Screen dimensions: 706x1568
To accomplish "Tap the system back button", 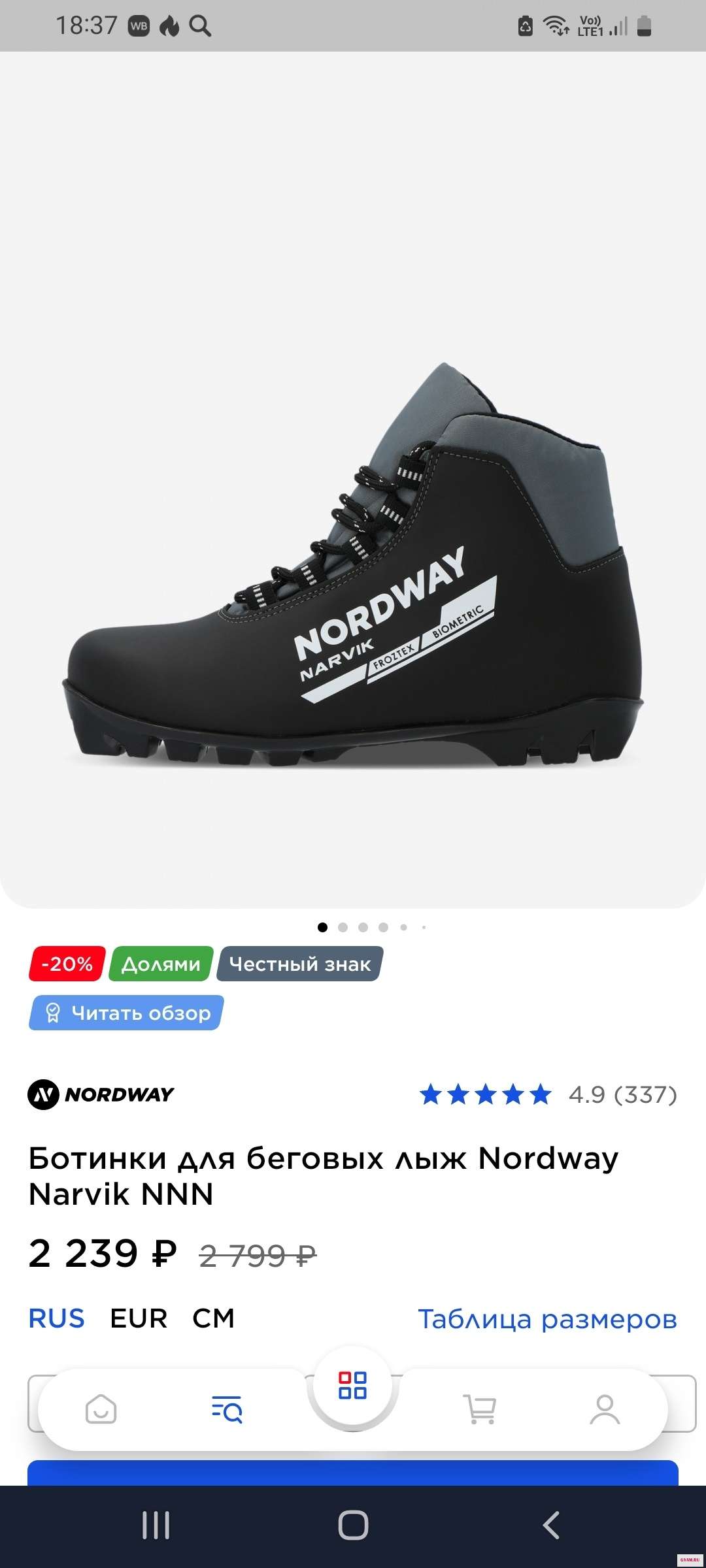I will click(551, 1526).
